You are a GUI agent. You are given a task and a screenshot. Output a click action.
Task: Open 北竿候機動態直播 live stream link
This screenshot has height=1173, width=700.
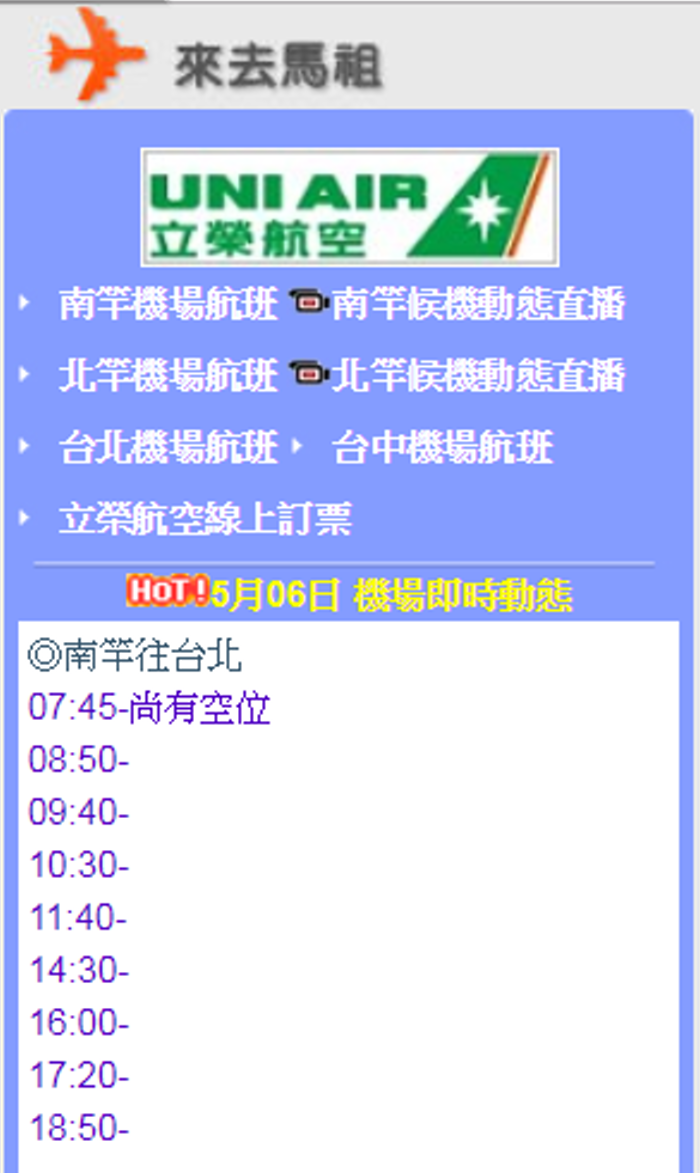pos(478,376)
